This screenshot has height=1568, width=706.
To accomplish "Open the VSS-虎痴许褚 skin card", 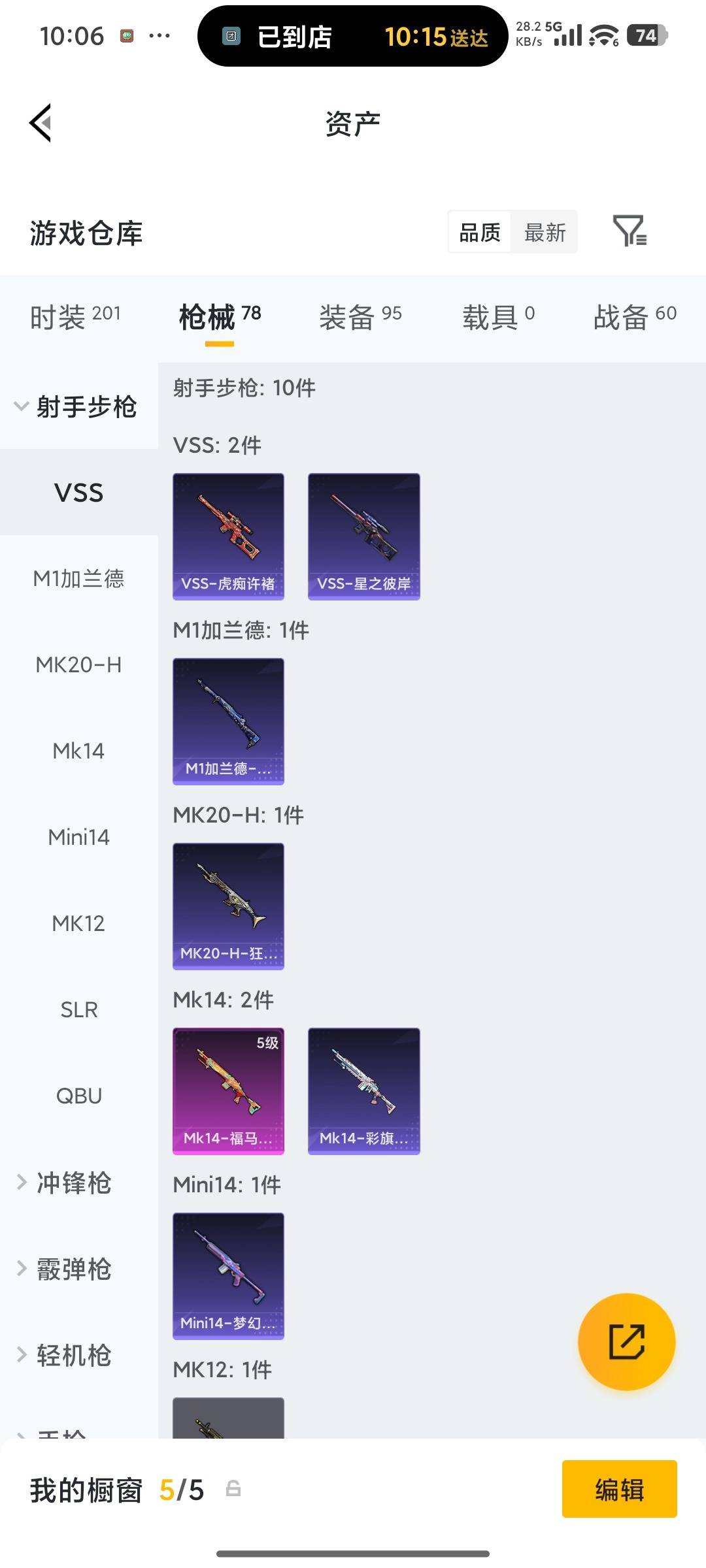I will pos(228,536).
